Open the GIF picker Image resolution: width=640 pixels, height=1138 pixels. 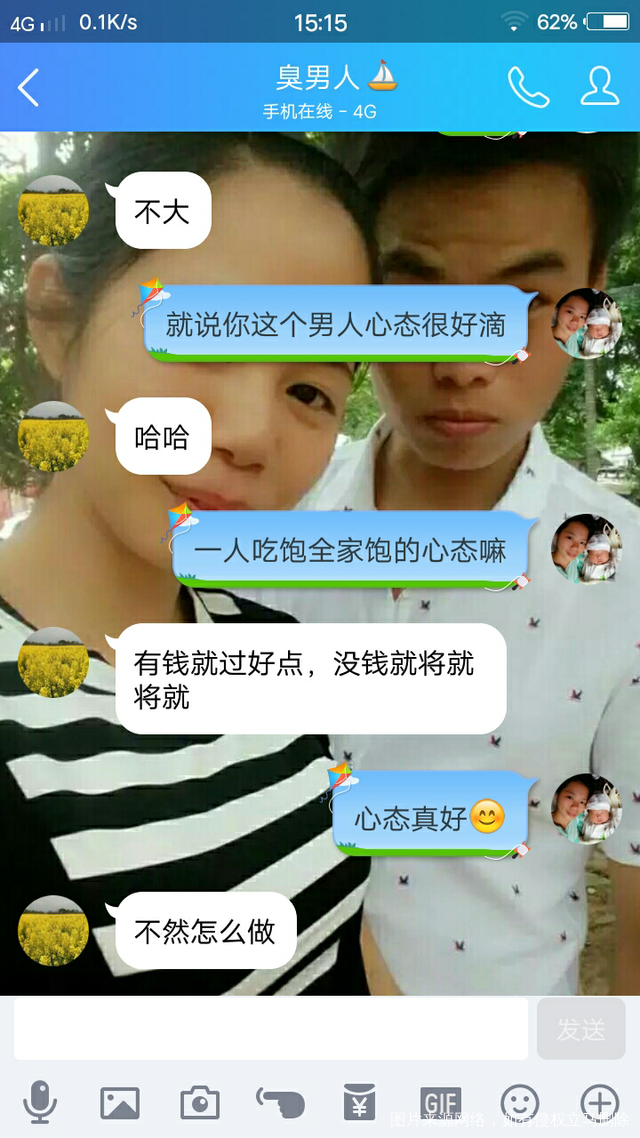pos(440,1102)
